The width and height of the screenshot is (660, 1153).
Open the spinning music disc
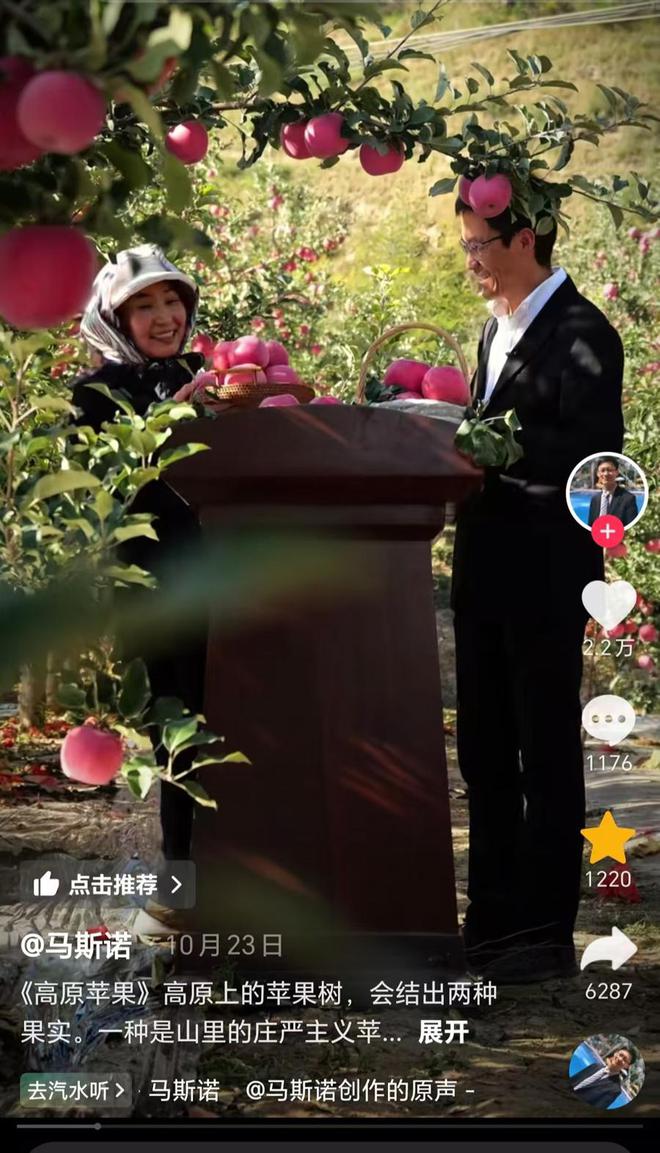606,1071
